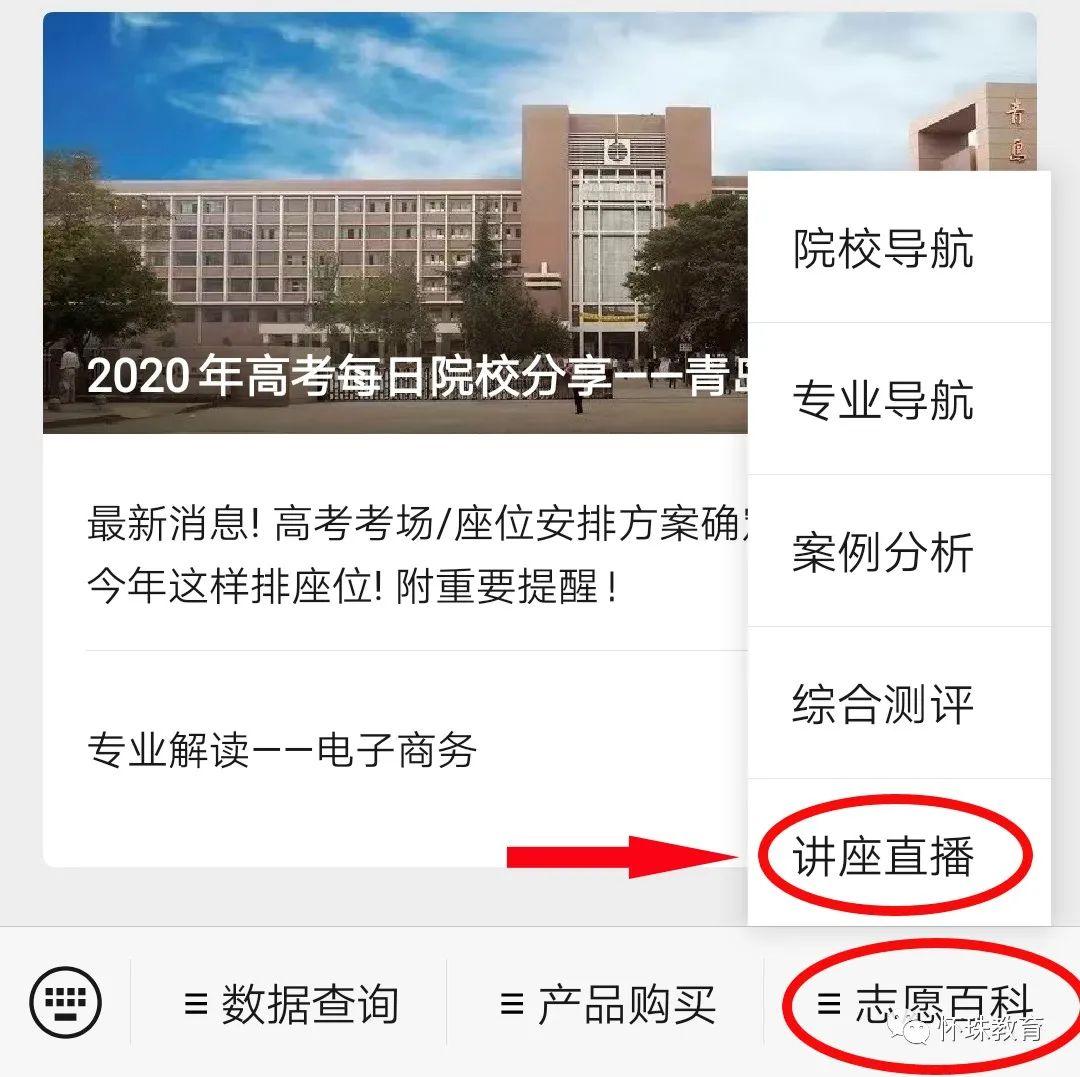Select 院校导航 from the popup menu
The width and height of the screenshot is (1080, 1077).
coord(883,248)
